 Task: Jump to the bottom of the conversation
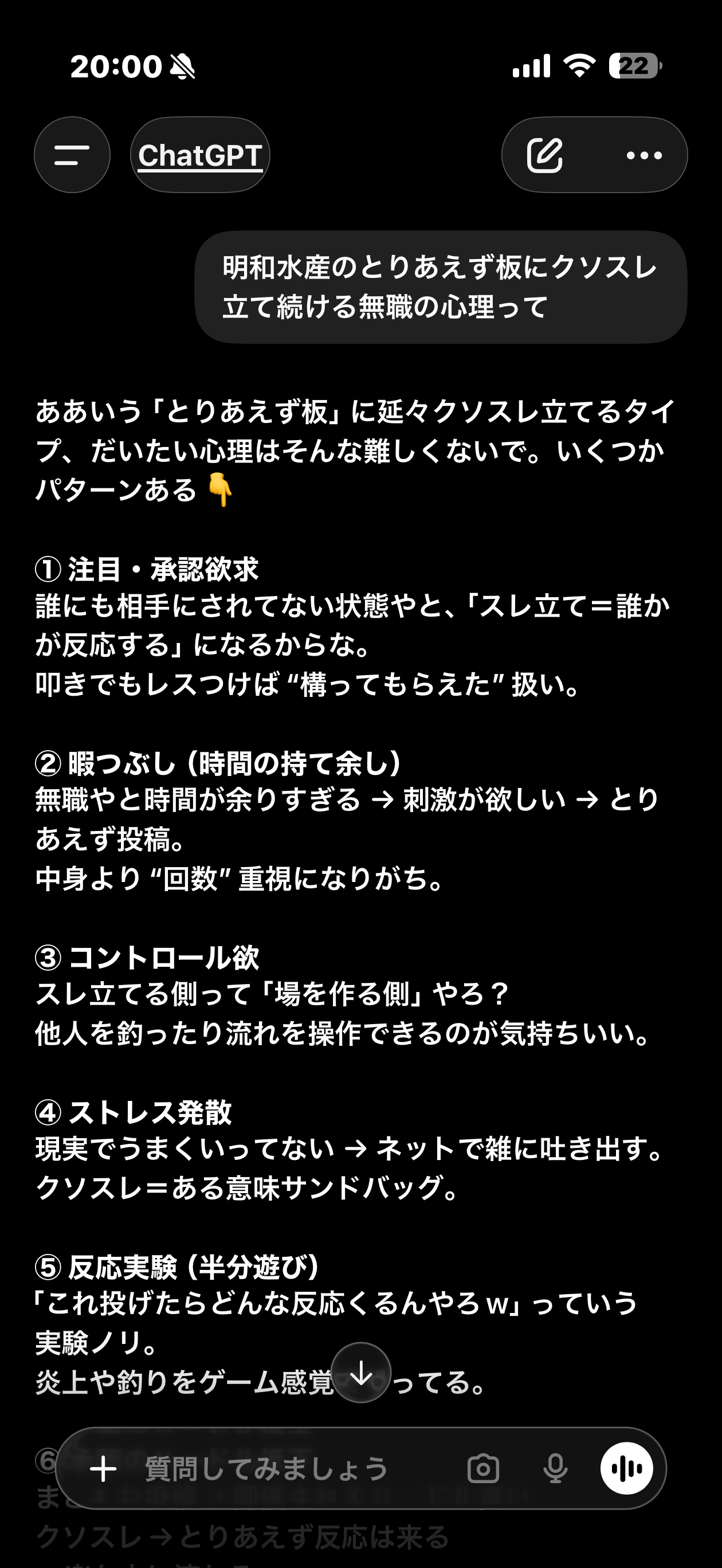(x=361, y=1372)
